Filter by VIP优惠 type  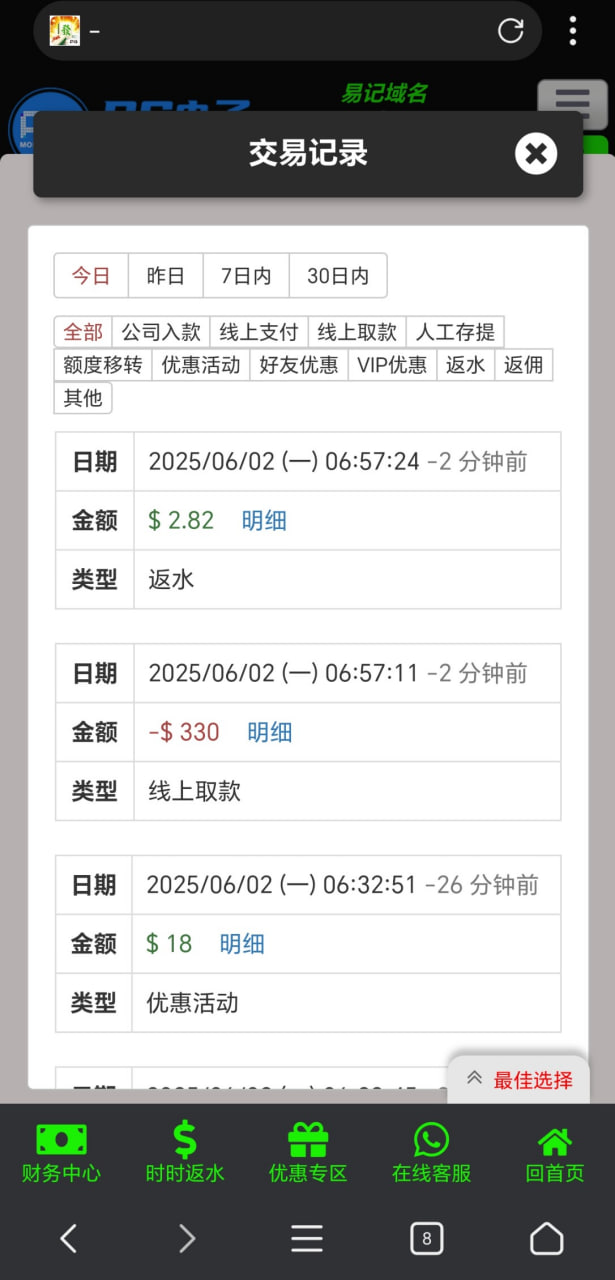[392, 365]
